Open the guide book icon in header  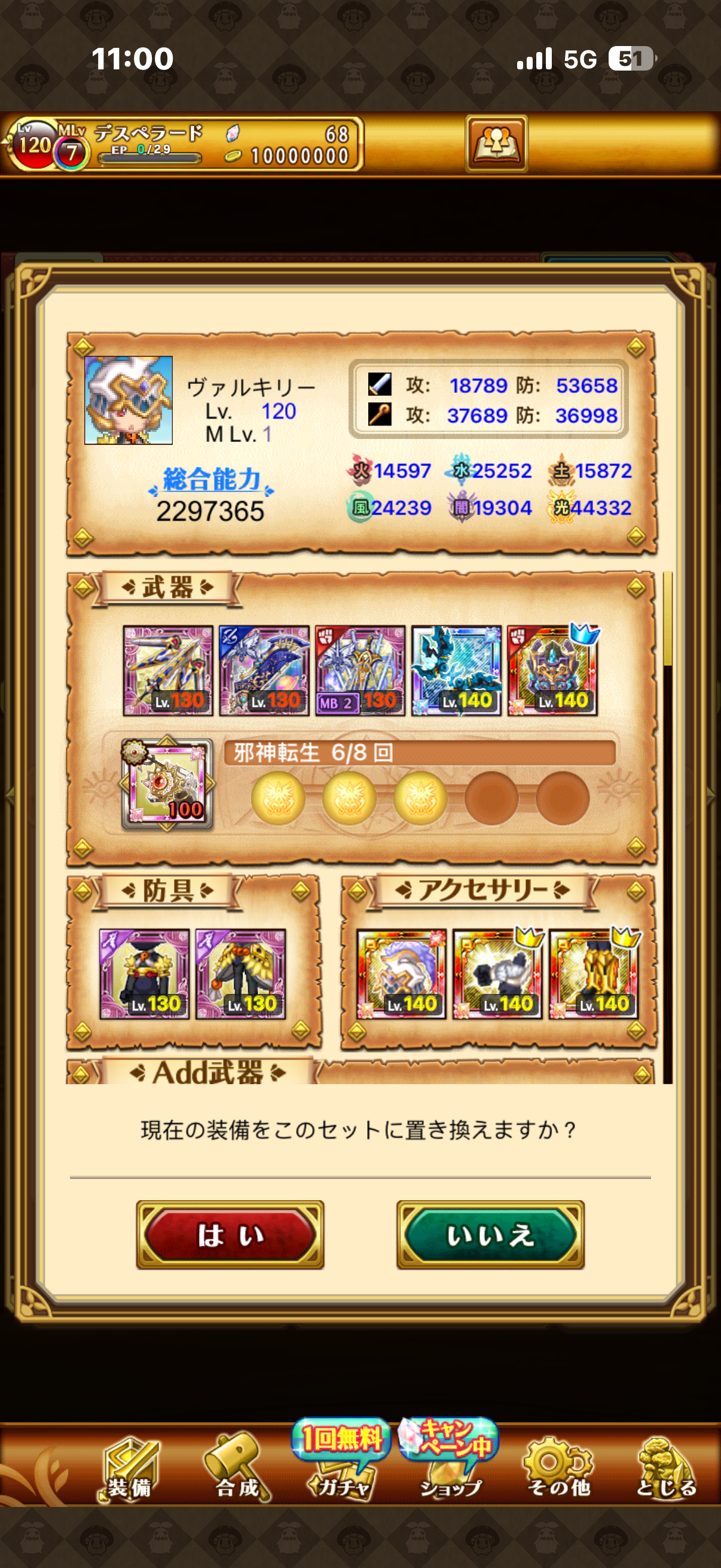[x=496, y=144]
